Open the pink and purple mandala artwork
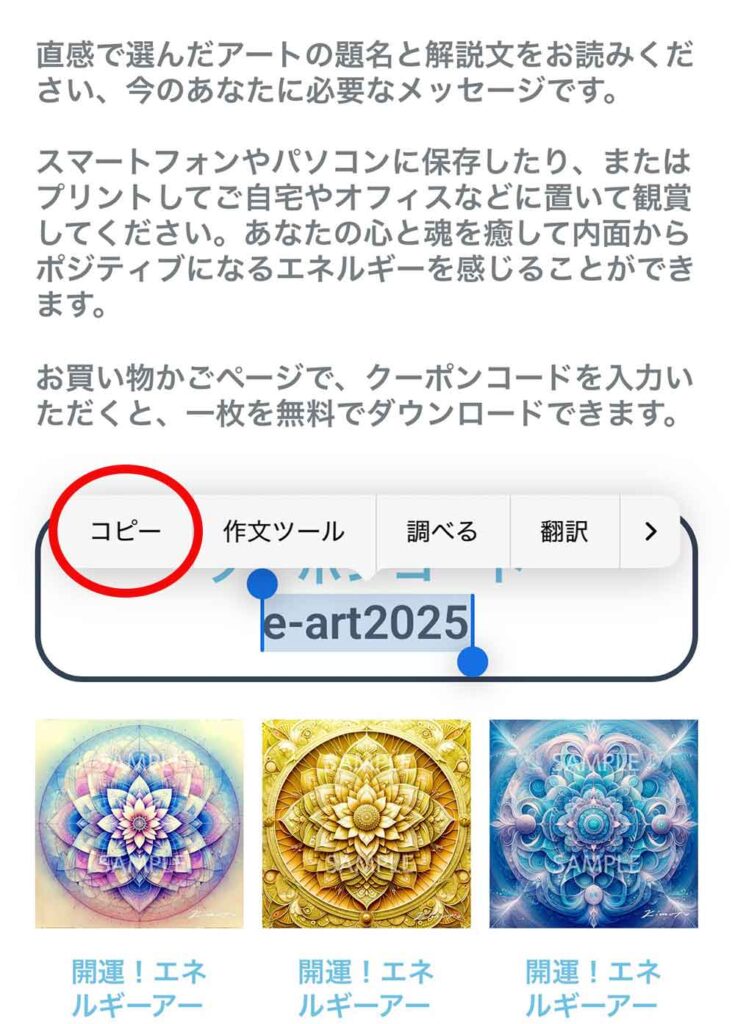The height and width of the screenshot is (1024, 735). 139,823
